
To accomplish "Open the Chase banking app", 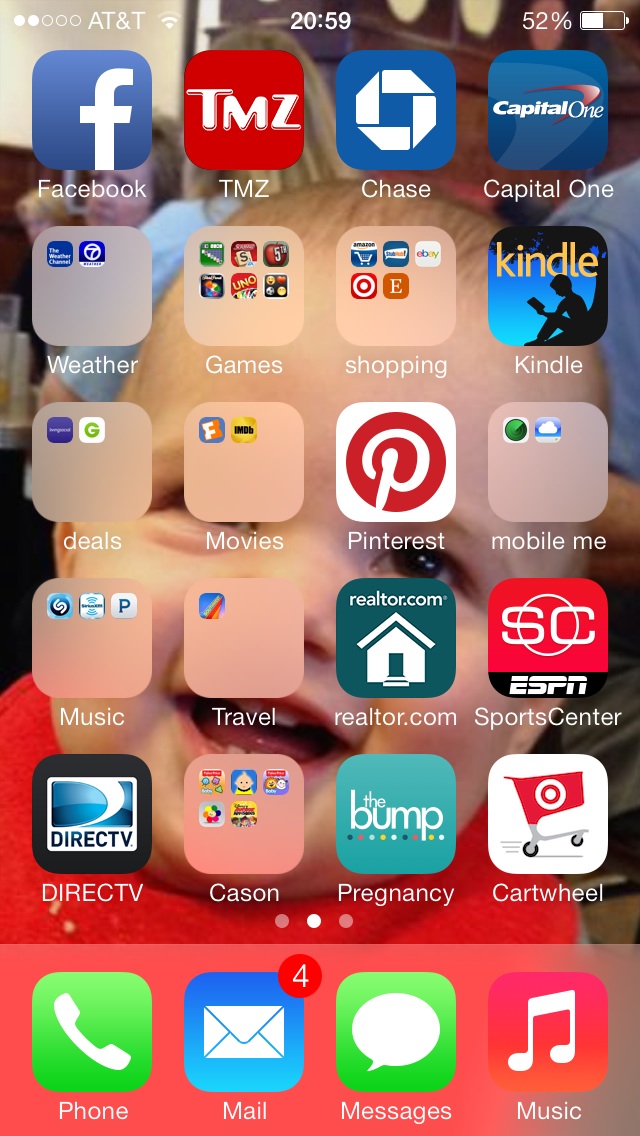I will tap(396, 110).
